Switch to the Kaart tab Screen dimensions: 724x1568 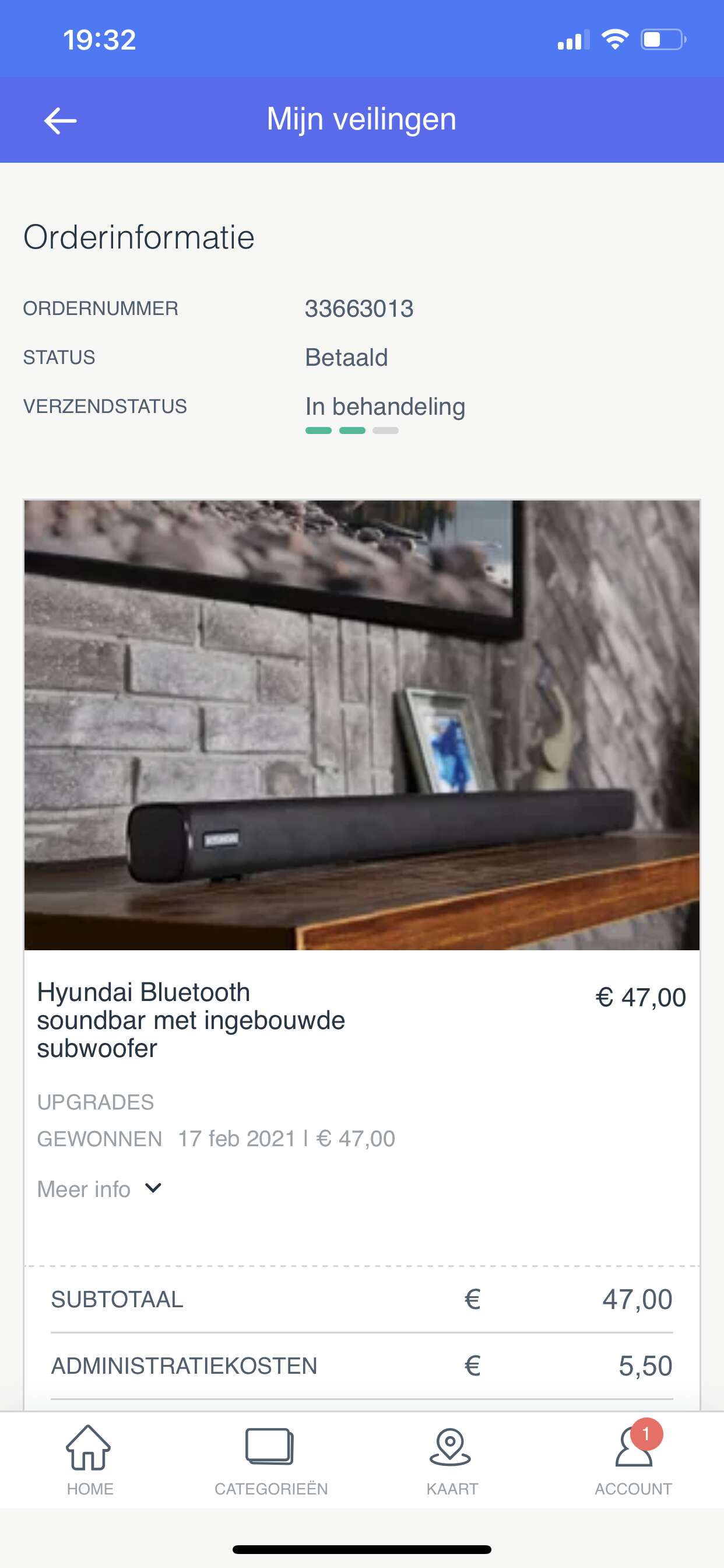(x=451, y=1461)
